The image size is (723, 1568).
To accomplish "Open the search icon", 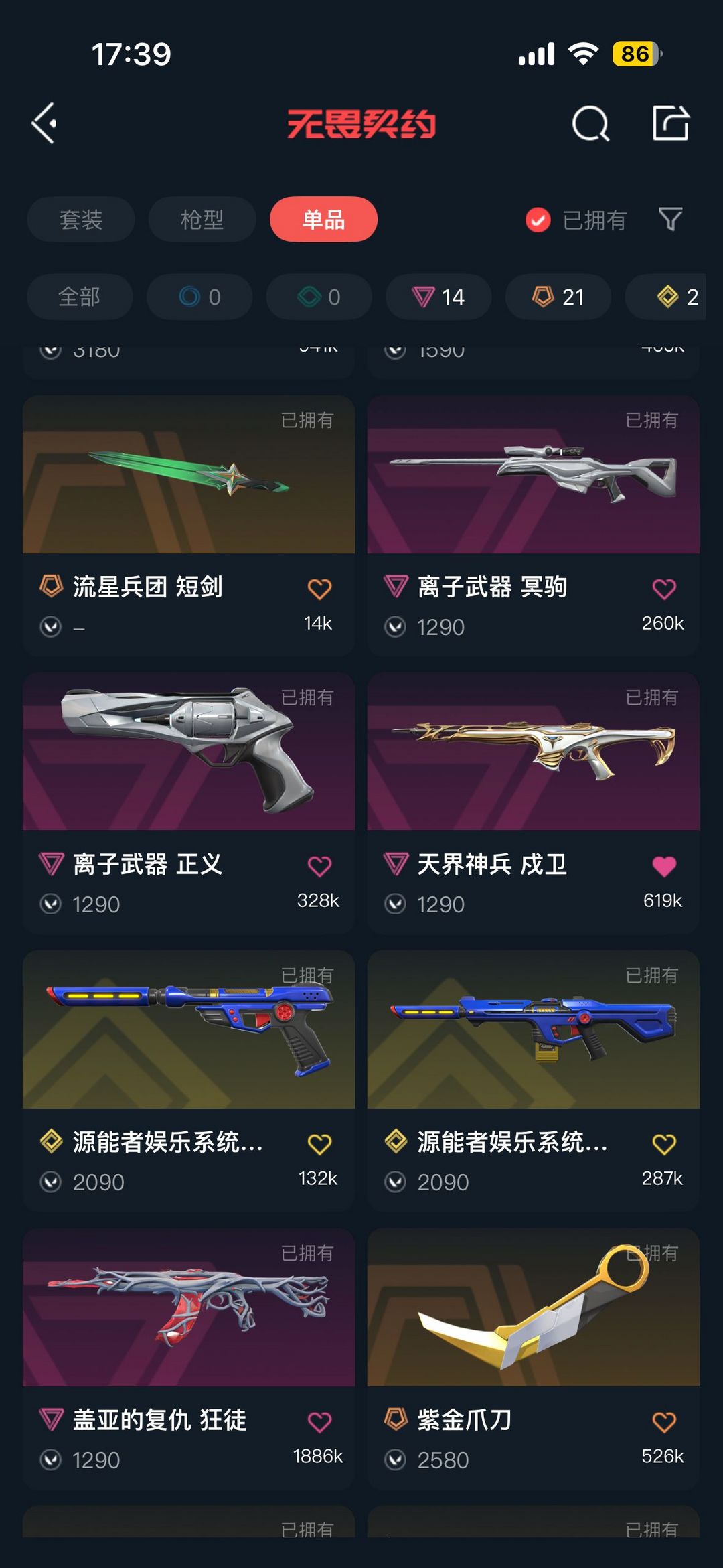I will 590,123.
